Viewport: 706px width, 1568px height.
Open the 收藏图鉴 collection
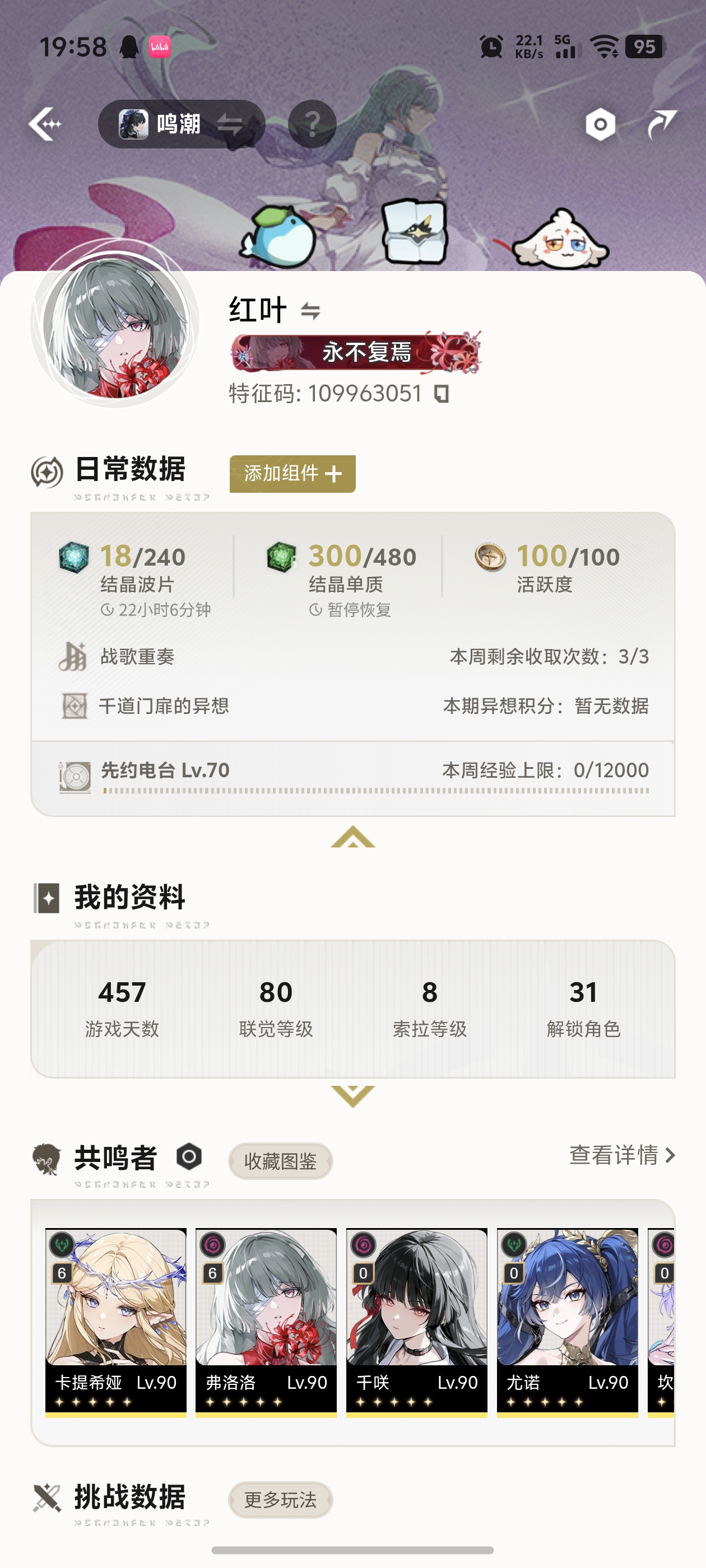280,1161
